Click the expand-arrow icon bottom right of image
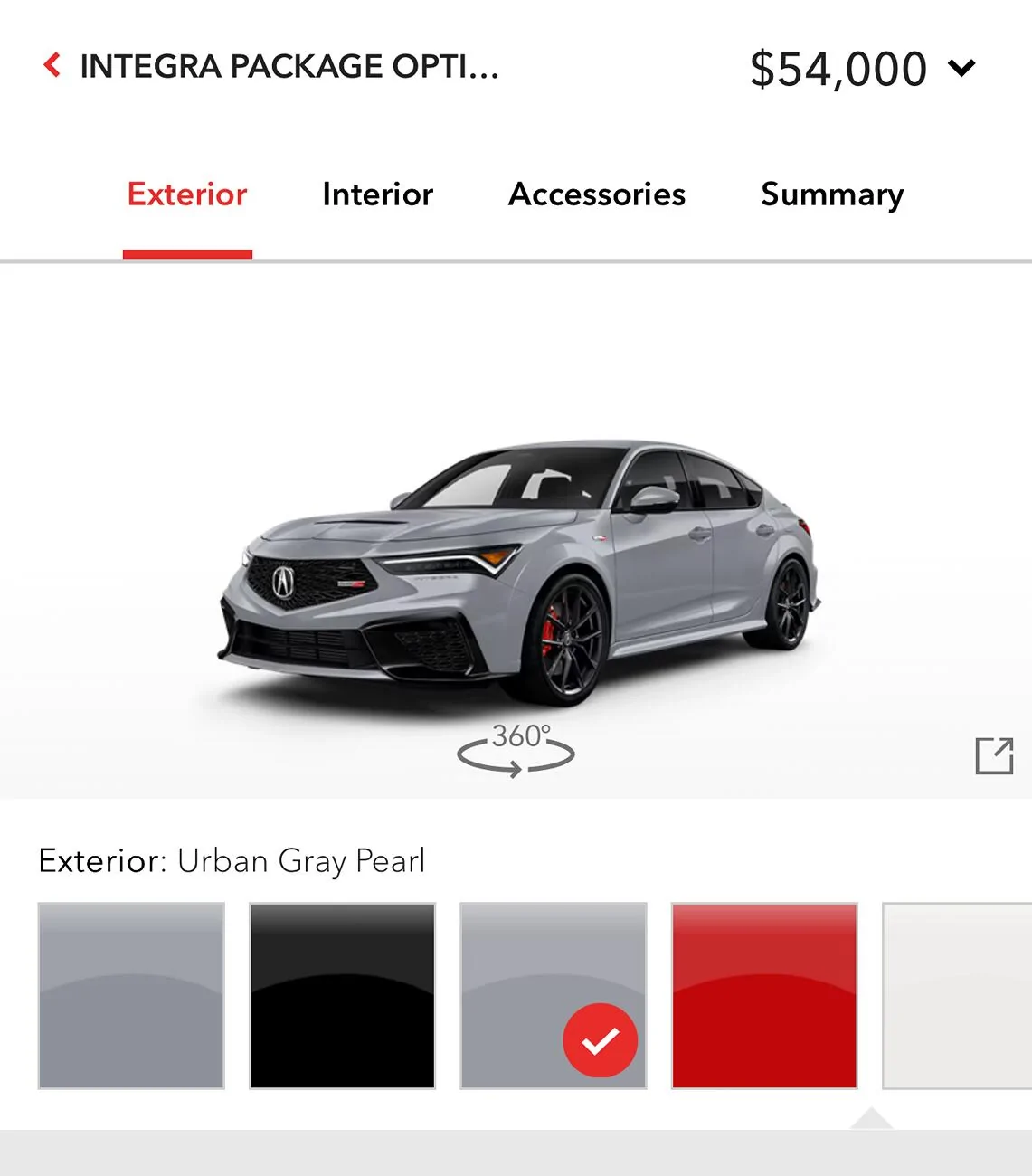Image resolution: width=1032 pixels, height=1176 pixels. (995, 755)
